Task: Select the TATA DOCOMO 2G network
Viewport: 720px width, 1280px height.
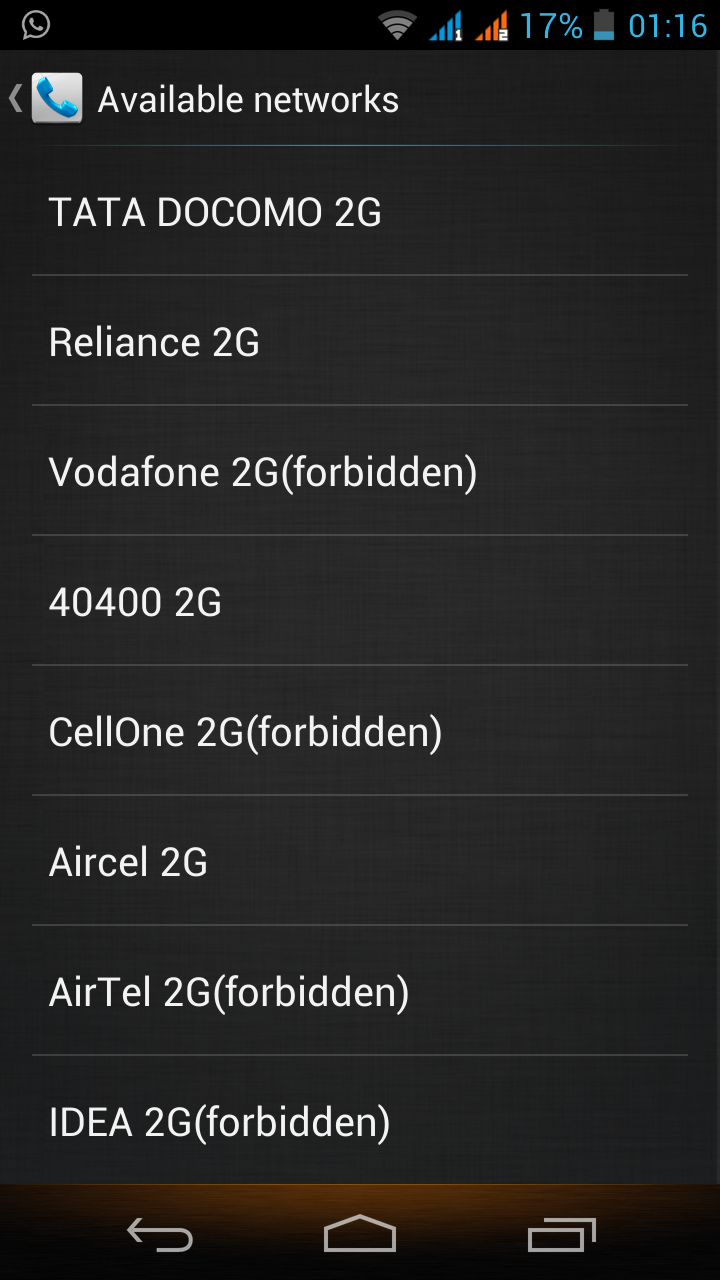Action: (360, 212)
